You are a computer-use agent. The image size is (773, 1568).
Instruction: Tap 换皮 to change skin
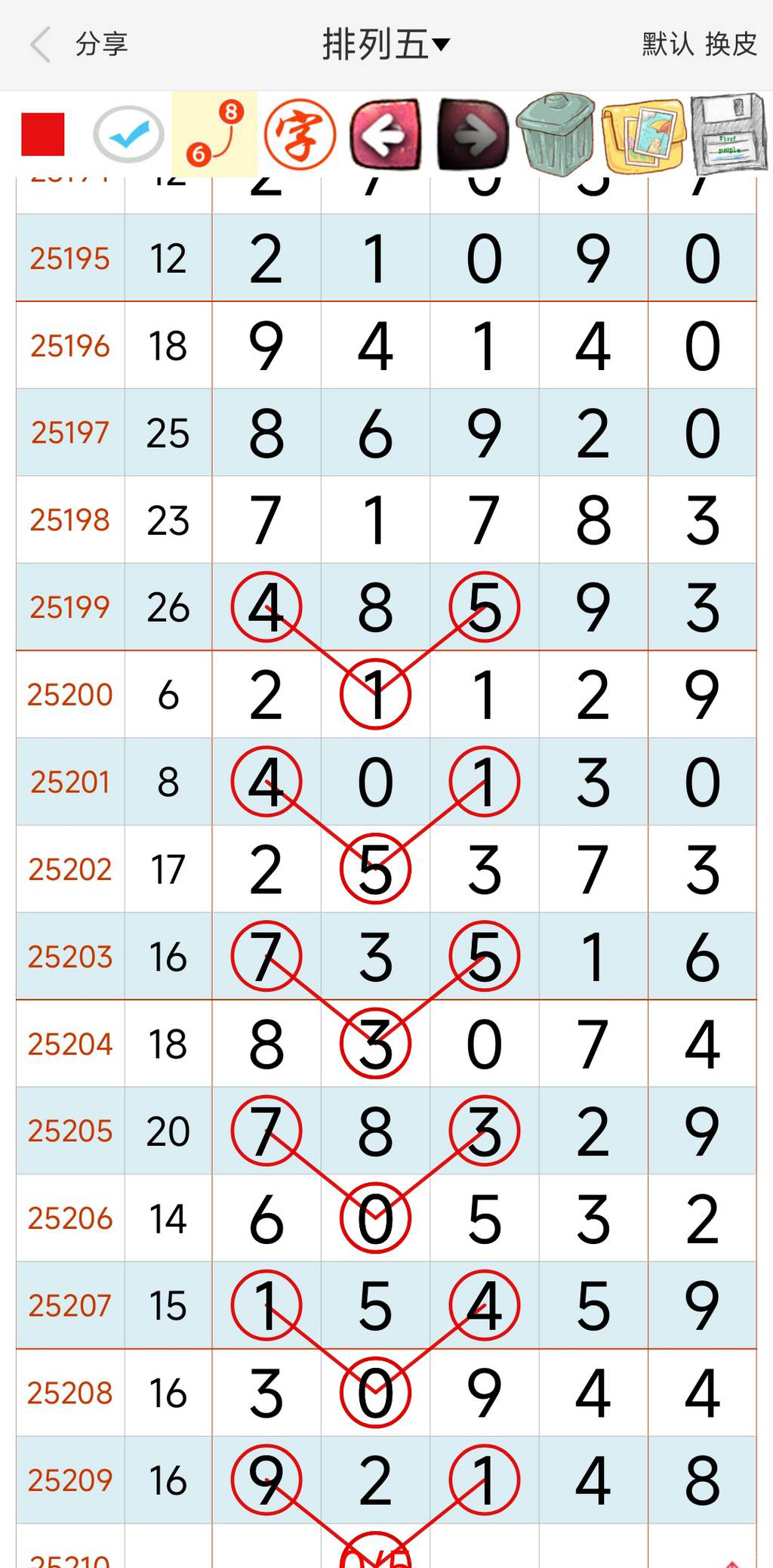tap(731, 45)
